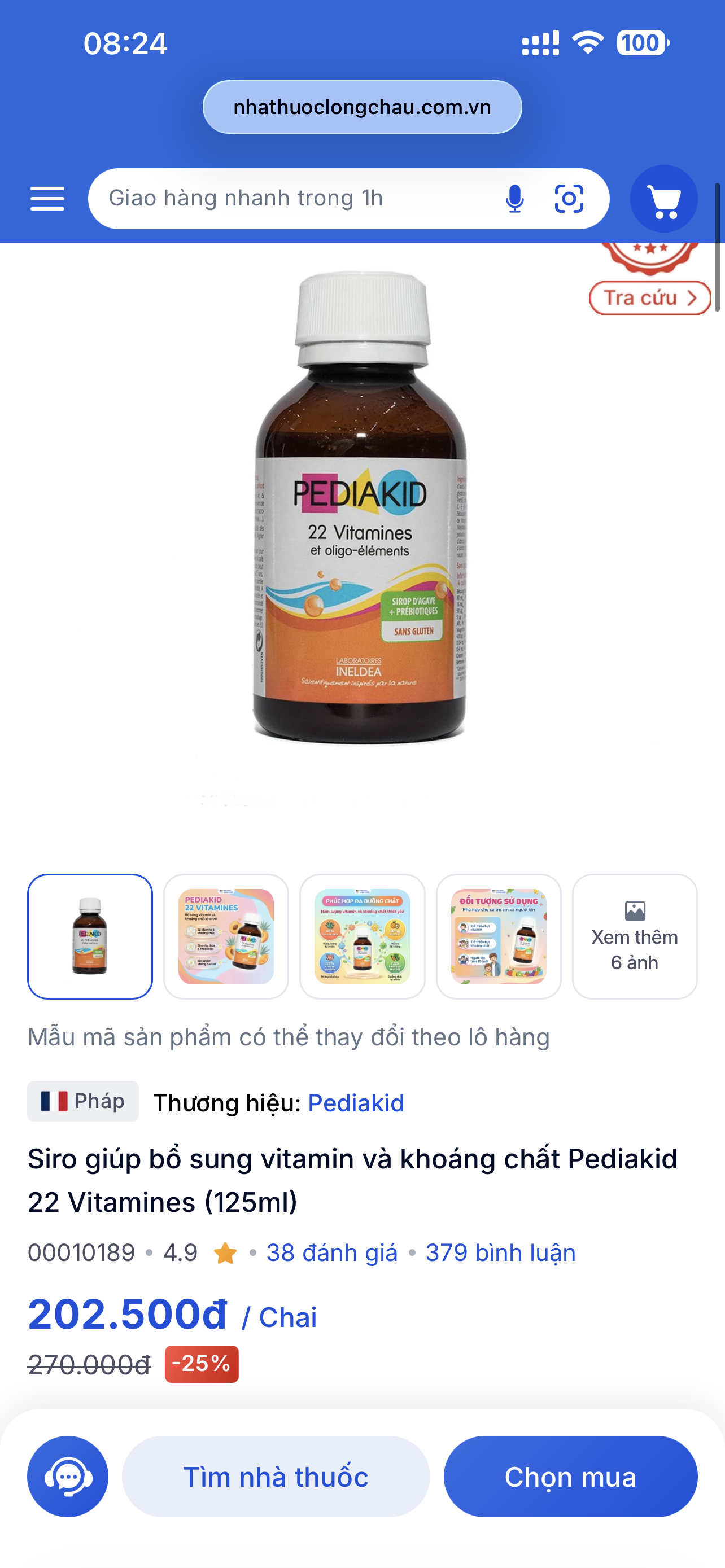Screen dimensions: 725x1568
Task: Open the chat support button
Action: coord(68,1476)
